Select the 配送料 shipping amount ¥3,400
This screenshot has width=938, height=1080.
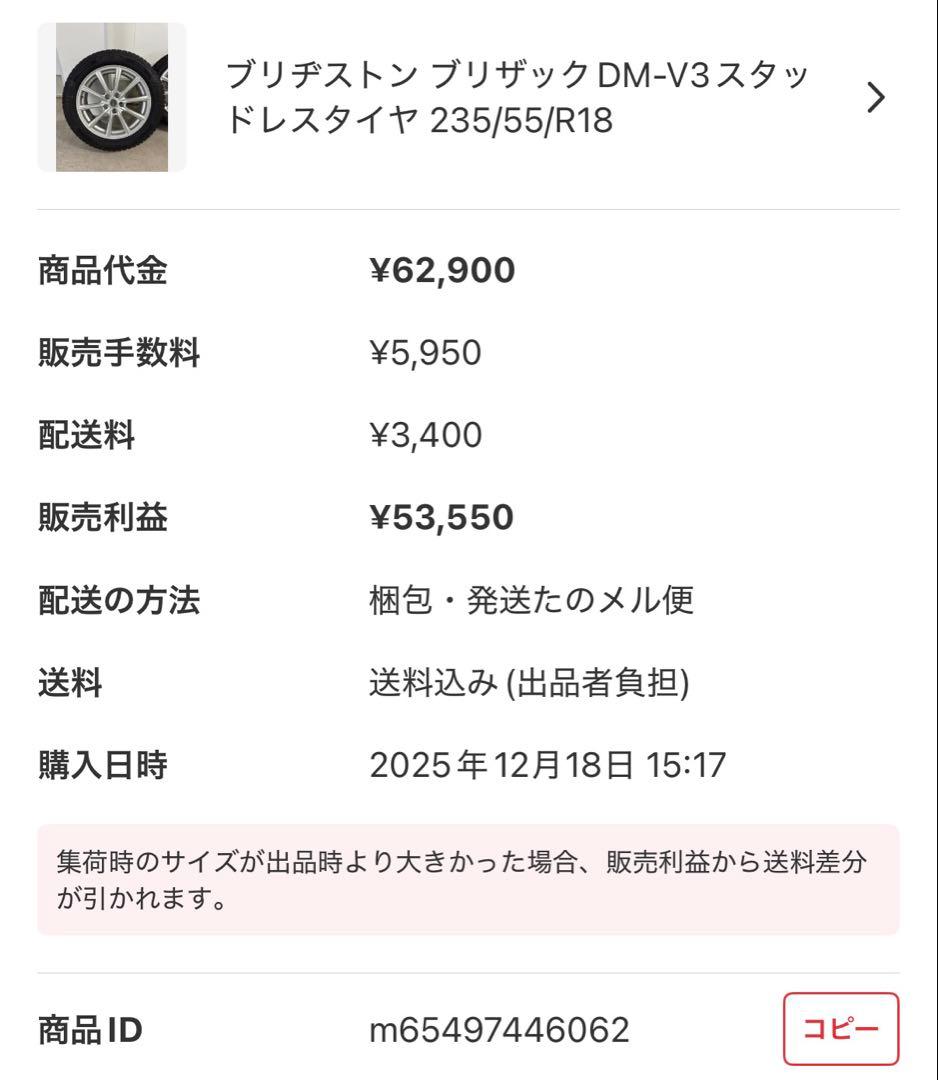pos(424,434)
